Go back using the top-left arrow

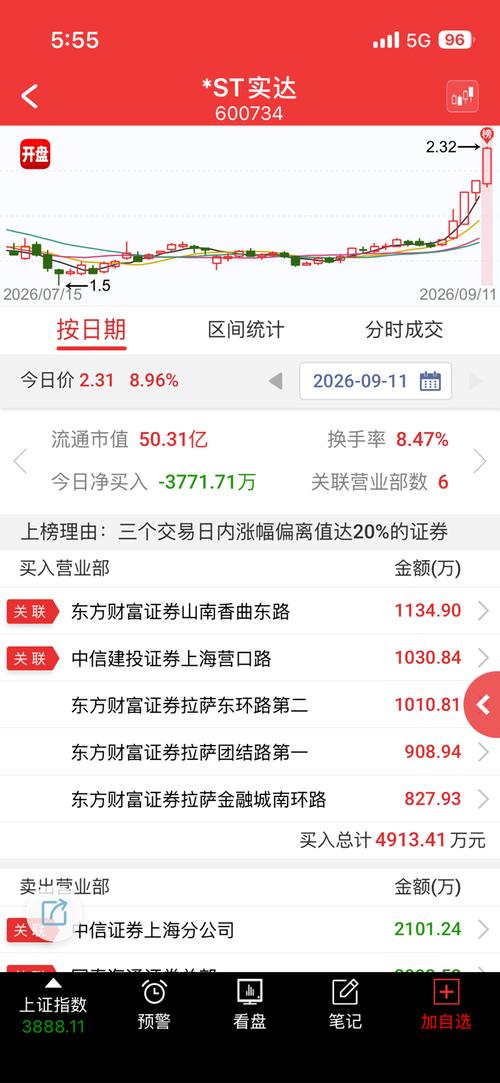30,97
